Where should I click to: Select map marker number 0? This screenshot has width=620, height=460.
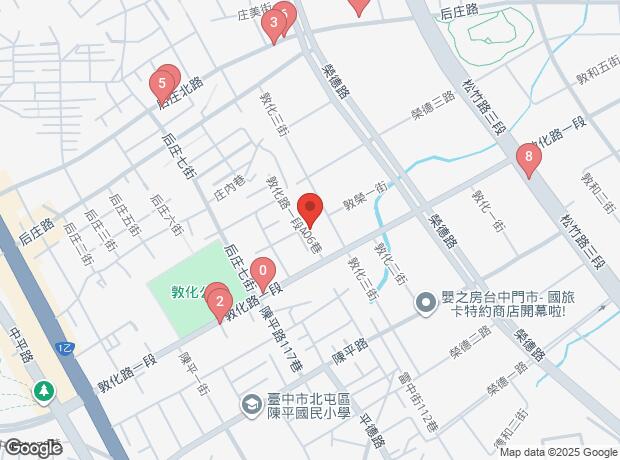pos(262,270)
